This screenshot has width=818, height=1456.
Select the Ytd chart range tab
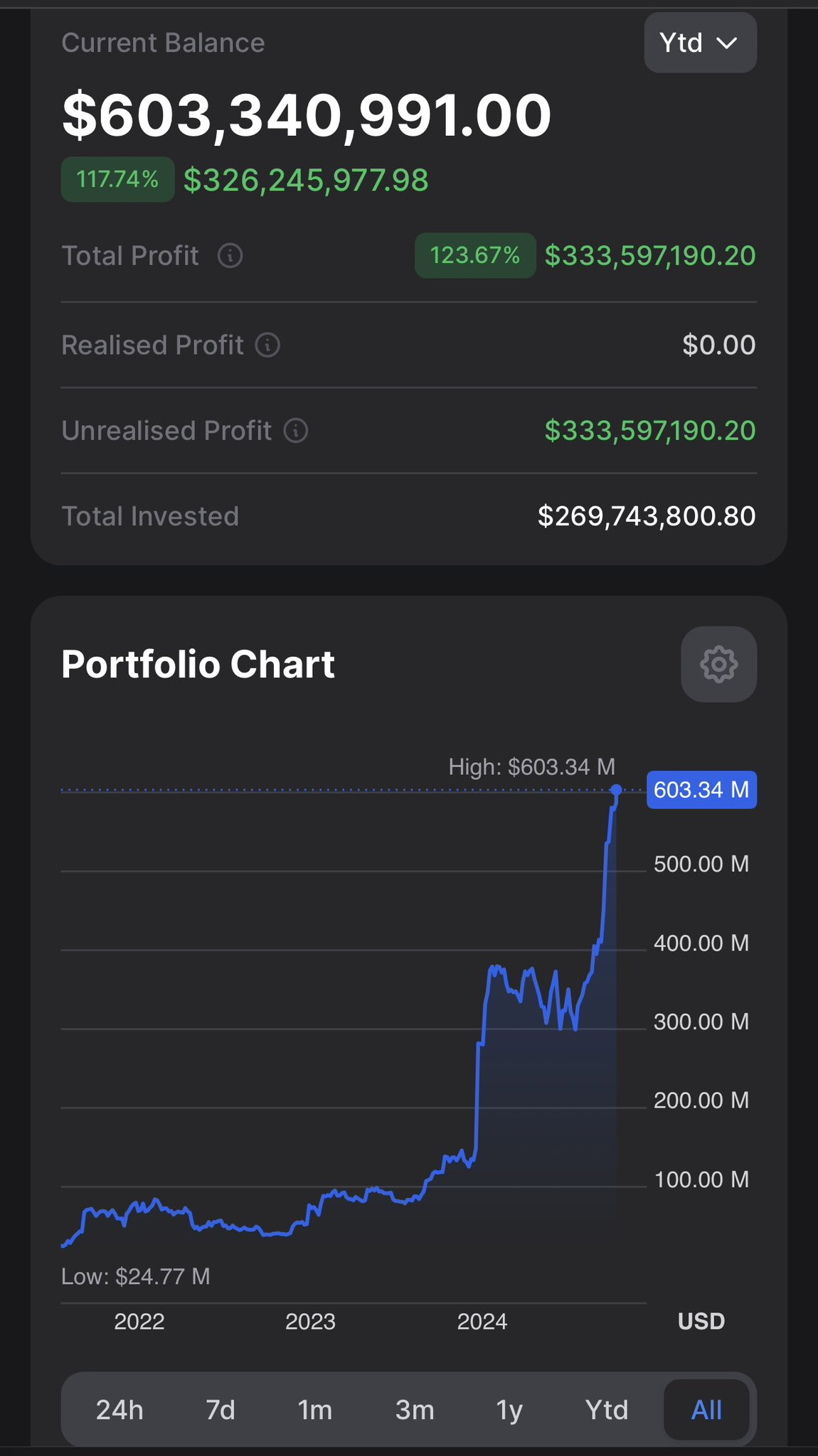(x=607, y=1410)
